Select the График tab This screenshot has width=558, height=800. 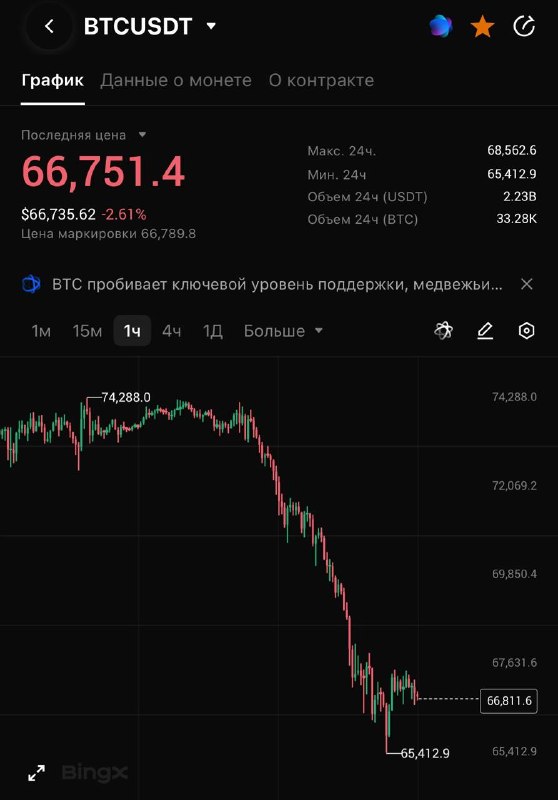click(53, 80)
